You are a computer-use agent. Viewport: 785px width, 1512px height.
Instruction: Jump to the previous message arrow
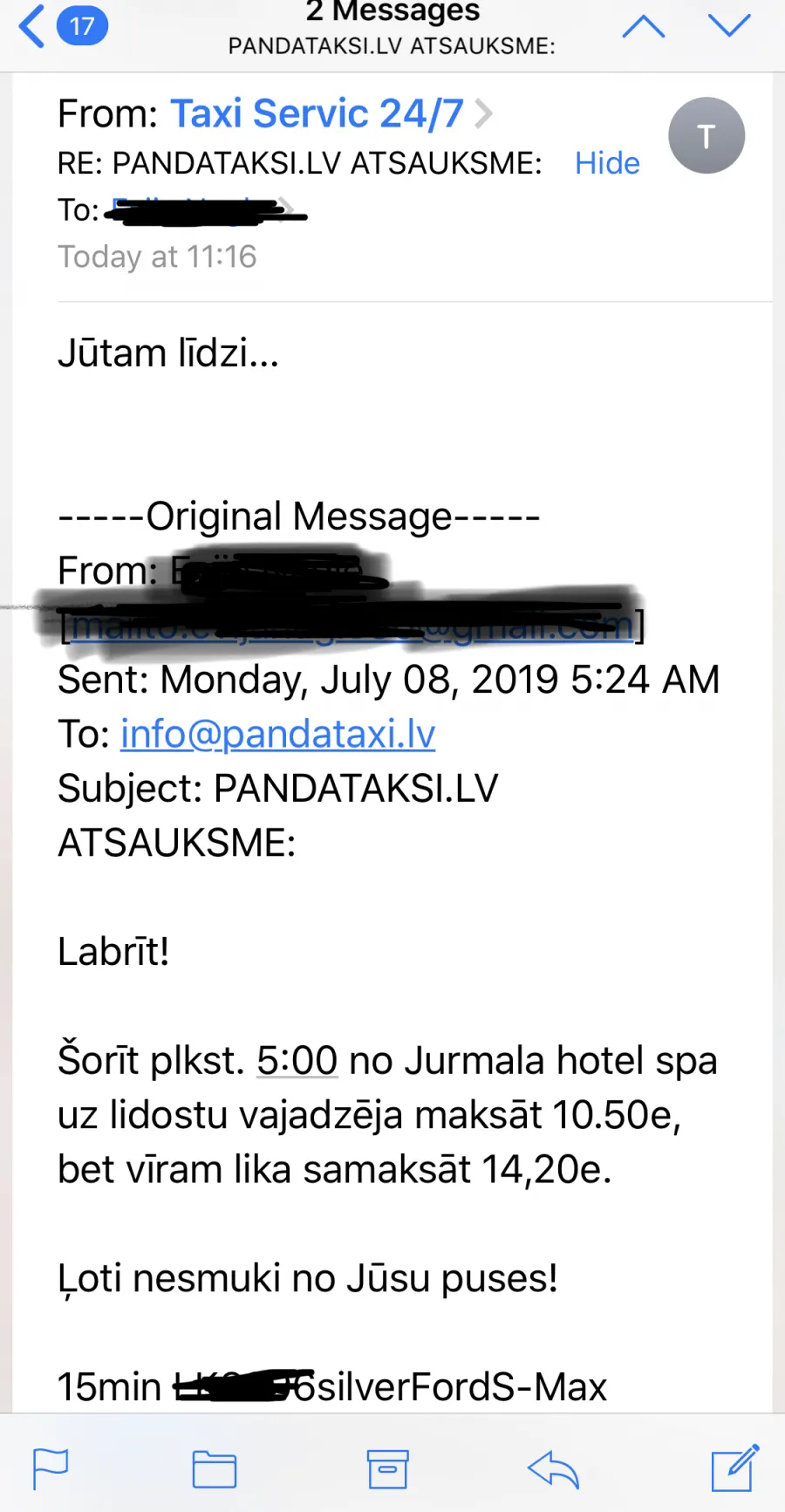[644, 26]
